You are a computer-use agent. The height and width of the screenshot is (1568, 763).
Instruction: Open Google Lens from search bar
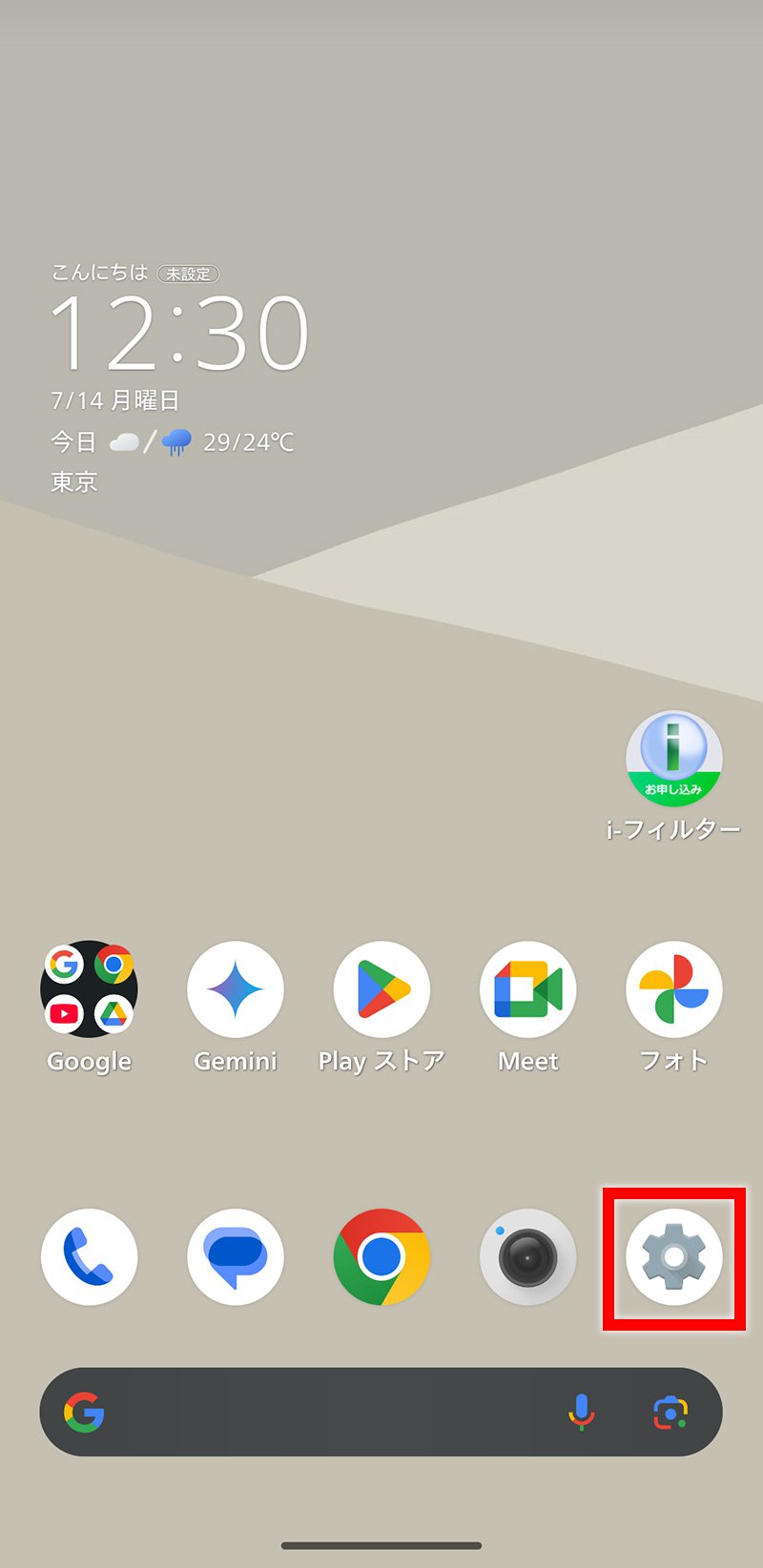(670, 1412)
